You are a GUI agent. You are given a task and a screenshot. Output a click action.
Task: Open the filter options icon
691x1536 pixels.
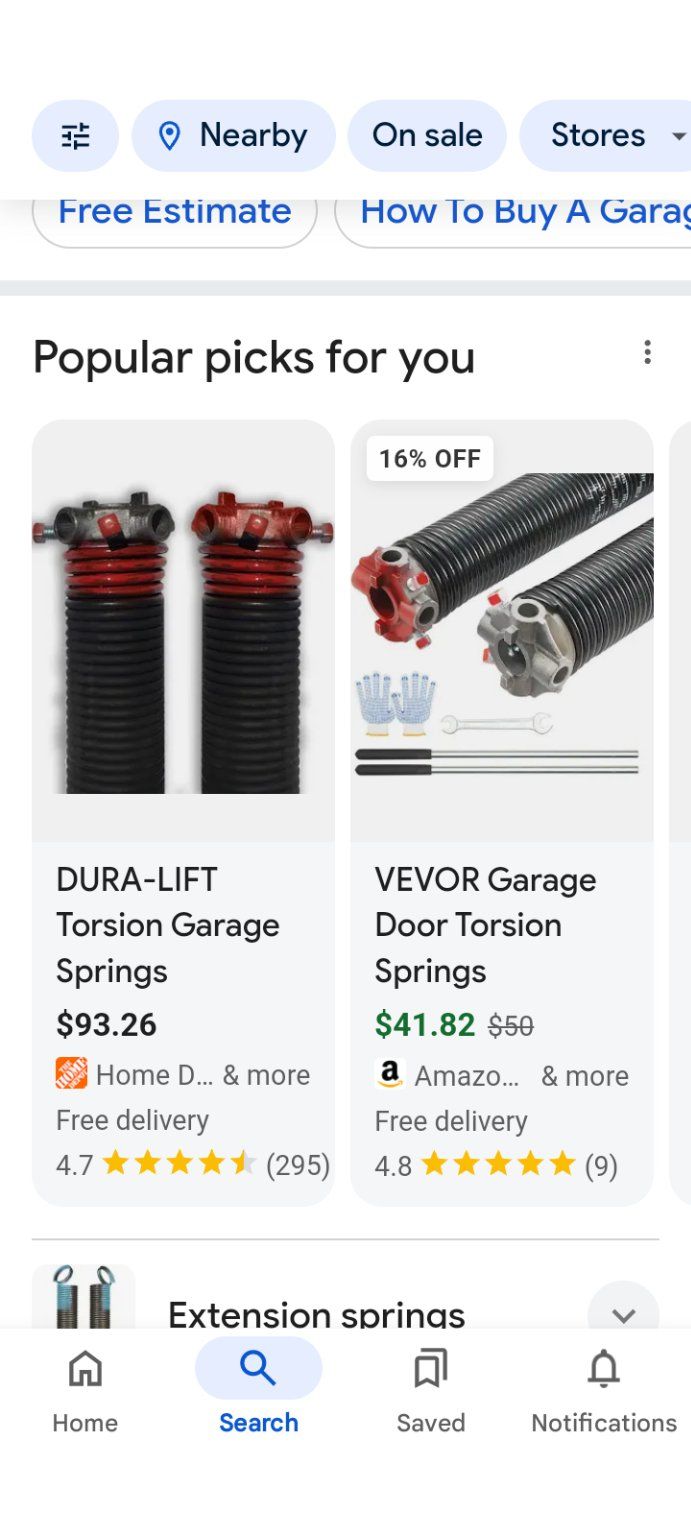point(75,136)
